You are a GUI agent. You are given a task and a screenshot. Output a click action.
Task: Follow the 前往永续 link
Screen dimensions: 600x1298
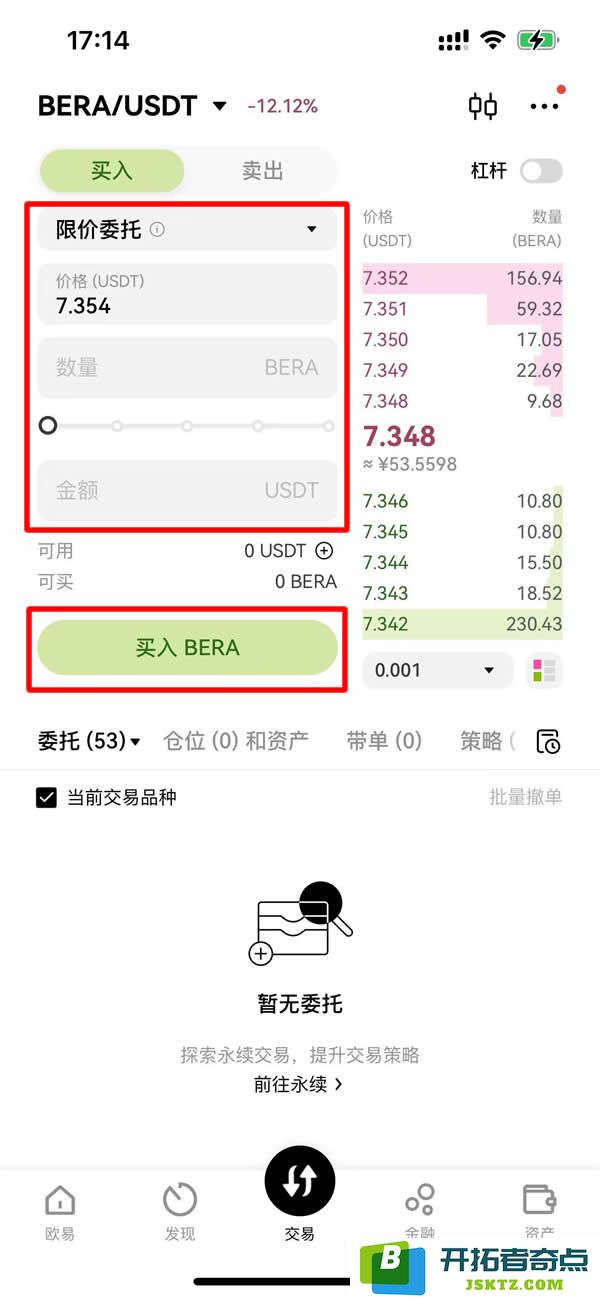pos(298,1084)
